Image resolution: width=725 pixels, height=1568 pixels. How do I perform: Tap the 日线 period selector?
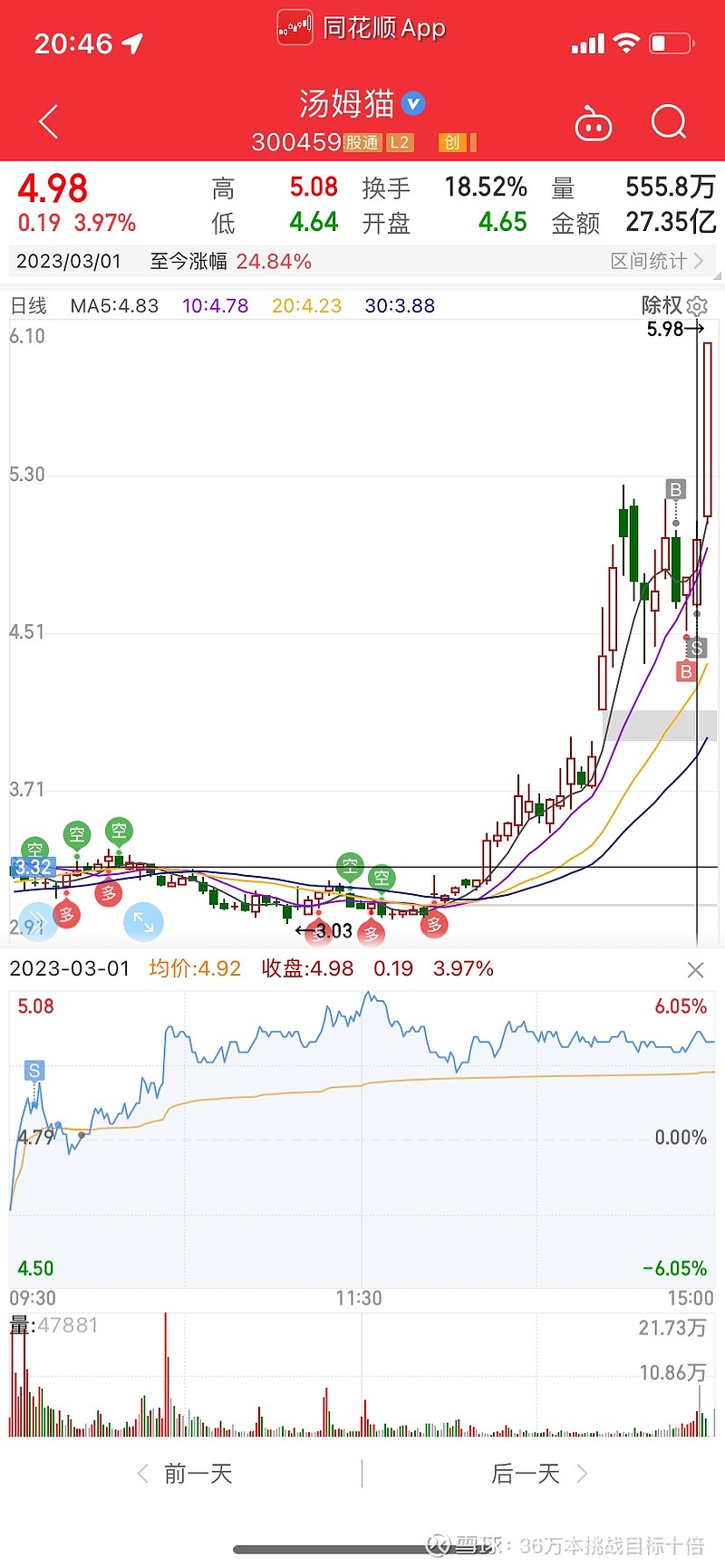[28, 305]
